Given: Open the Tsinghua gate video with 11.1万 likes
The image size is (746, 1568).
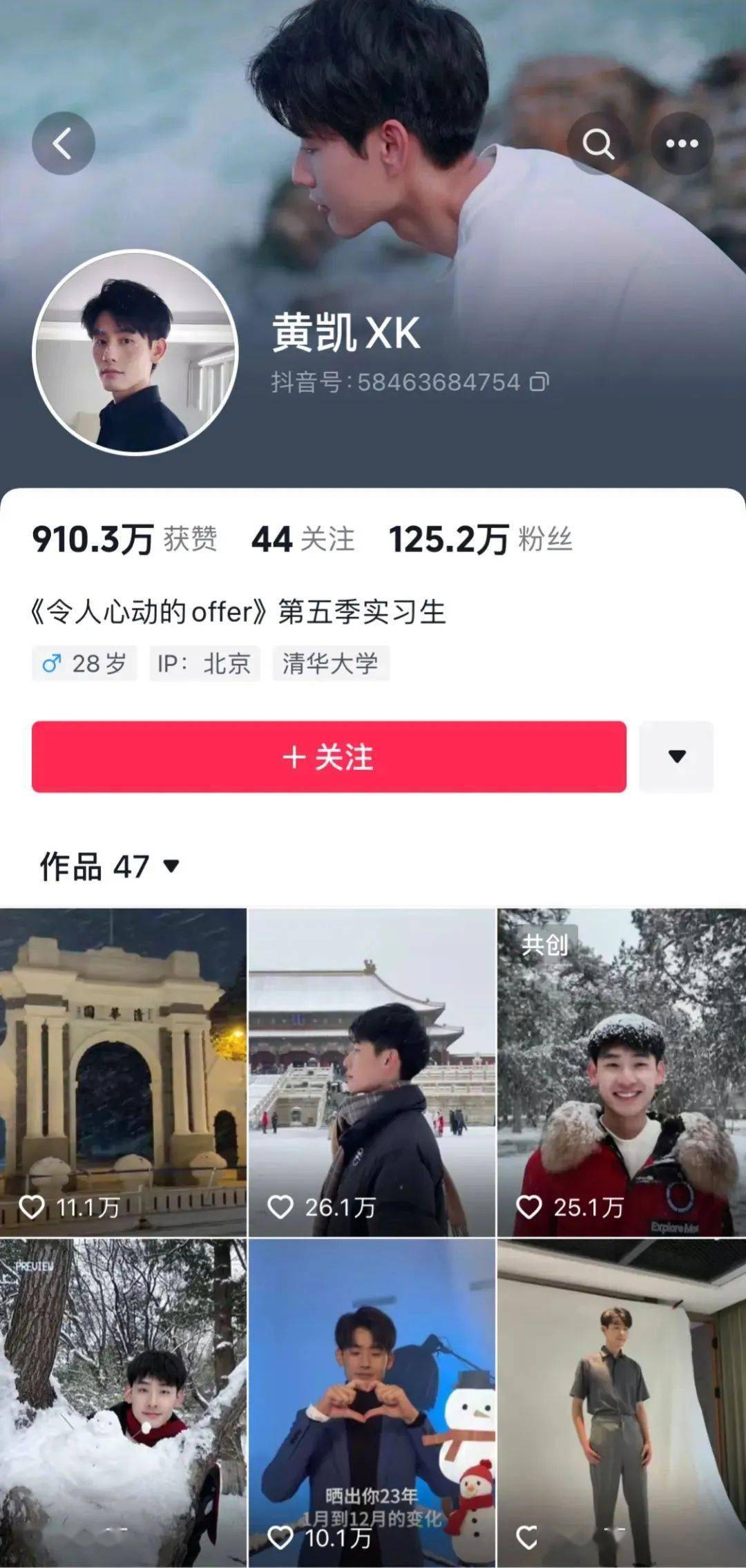Looking at the screenshot, I should click(123, 1072).
